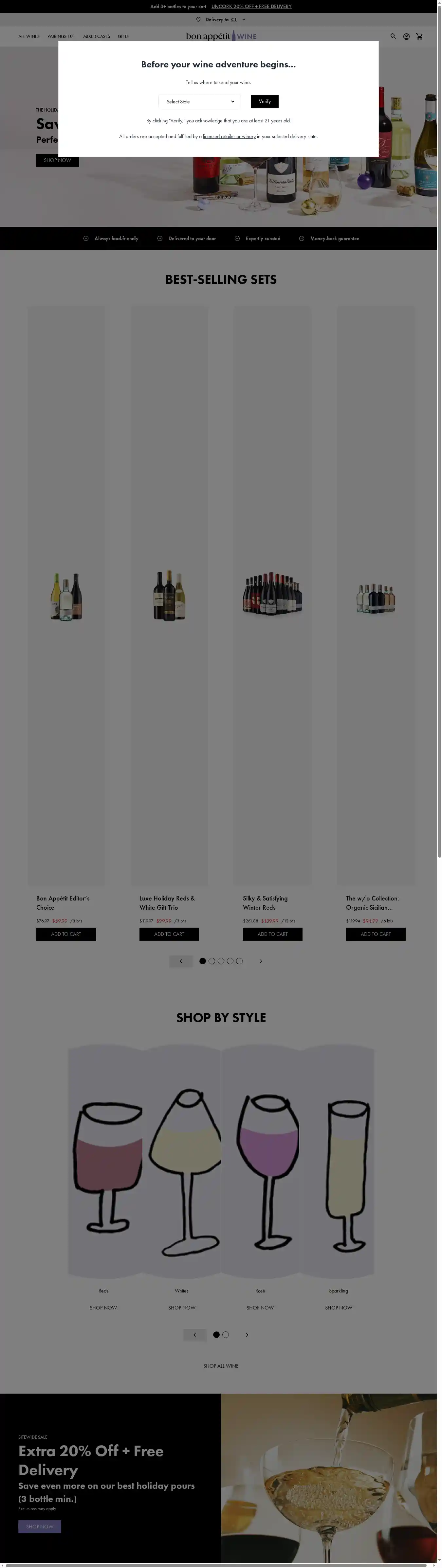Open the search icon in header

click(x=393, y=37)
